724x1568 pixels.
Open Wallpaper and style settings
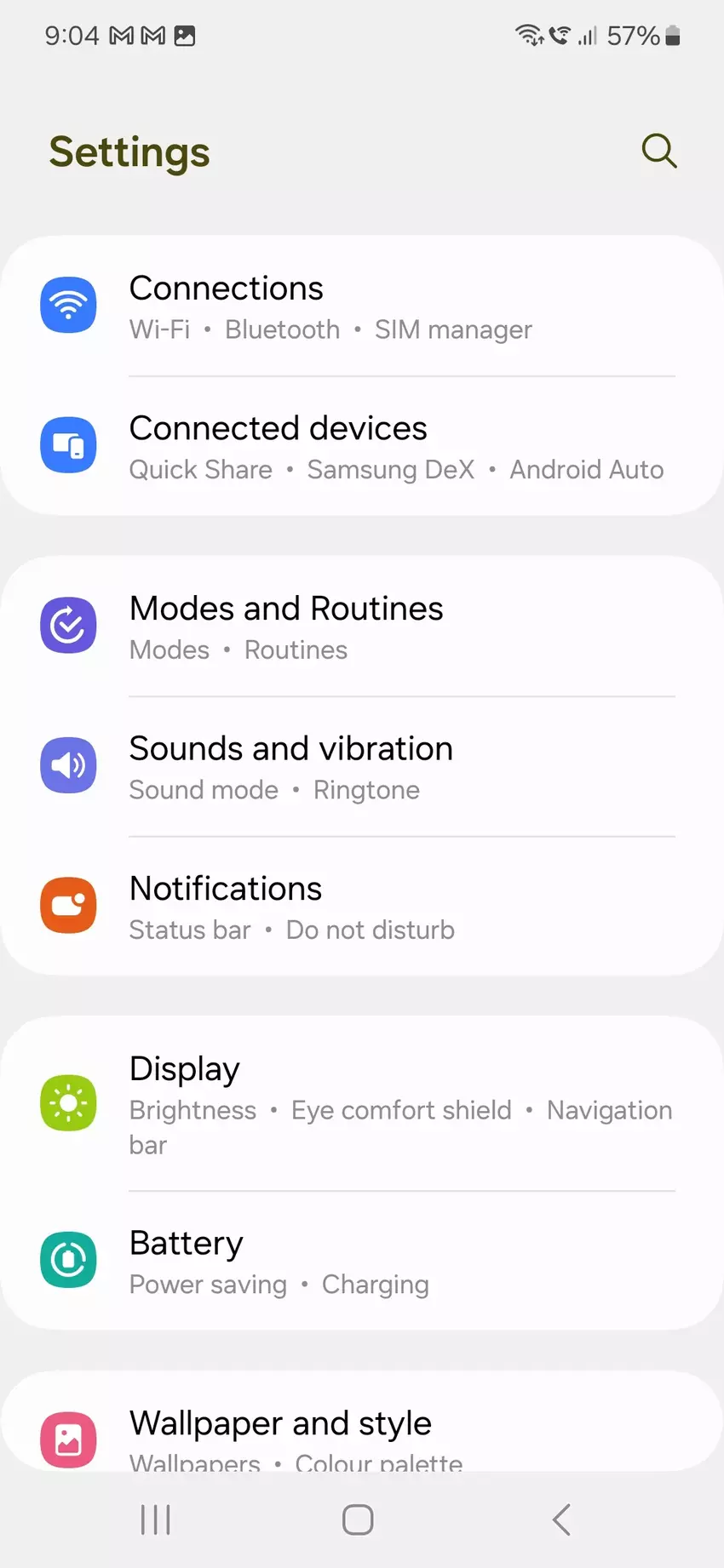pos(362,1434)
